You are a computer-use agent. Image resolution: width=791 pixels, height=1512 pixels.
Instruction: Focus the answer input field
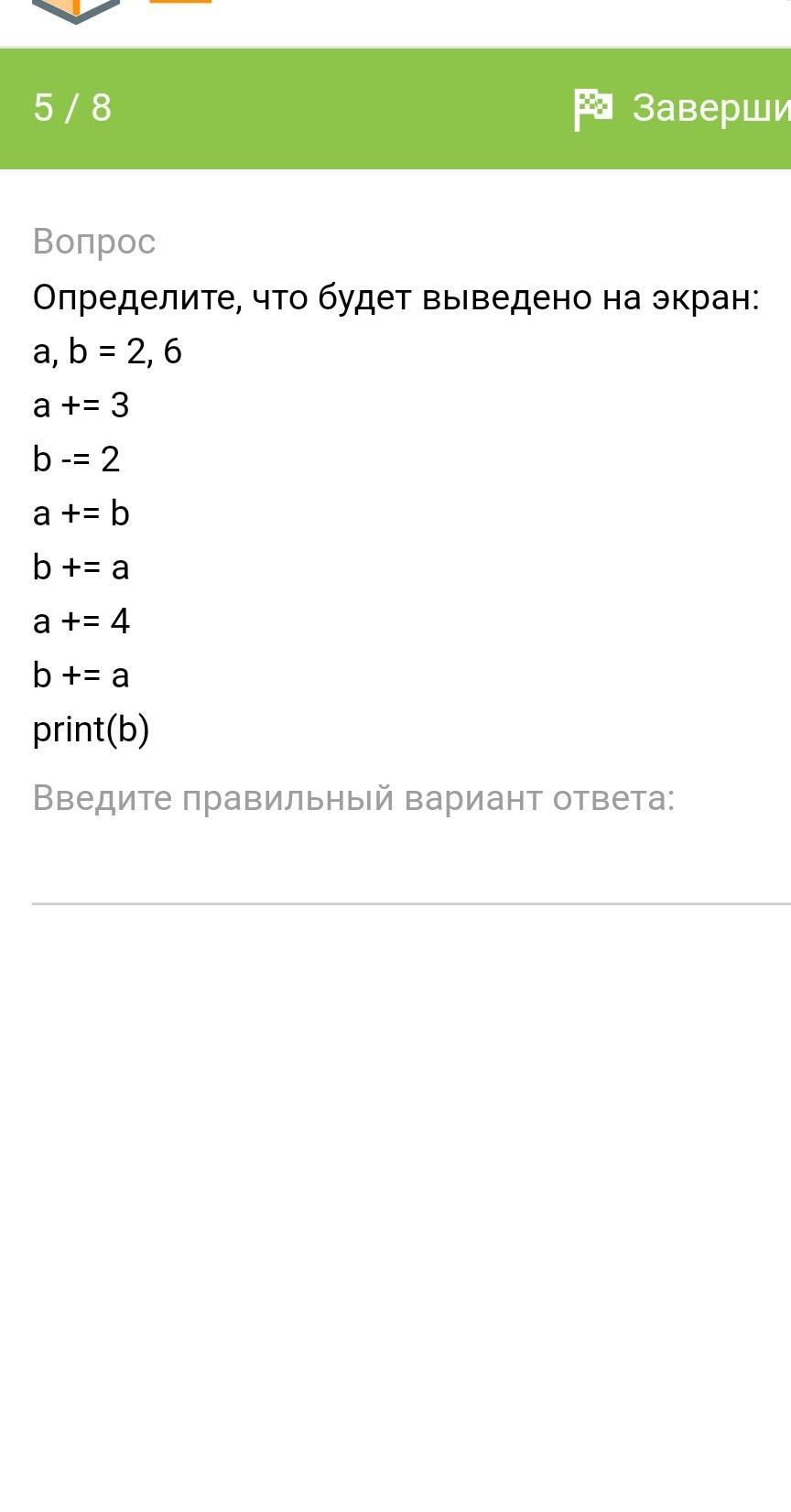(410, 869)
